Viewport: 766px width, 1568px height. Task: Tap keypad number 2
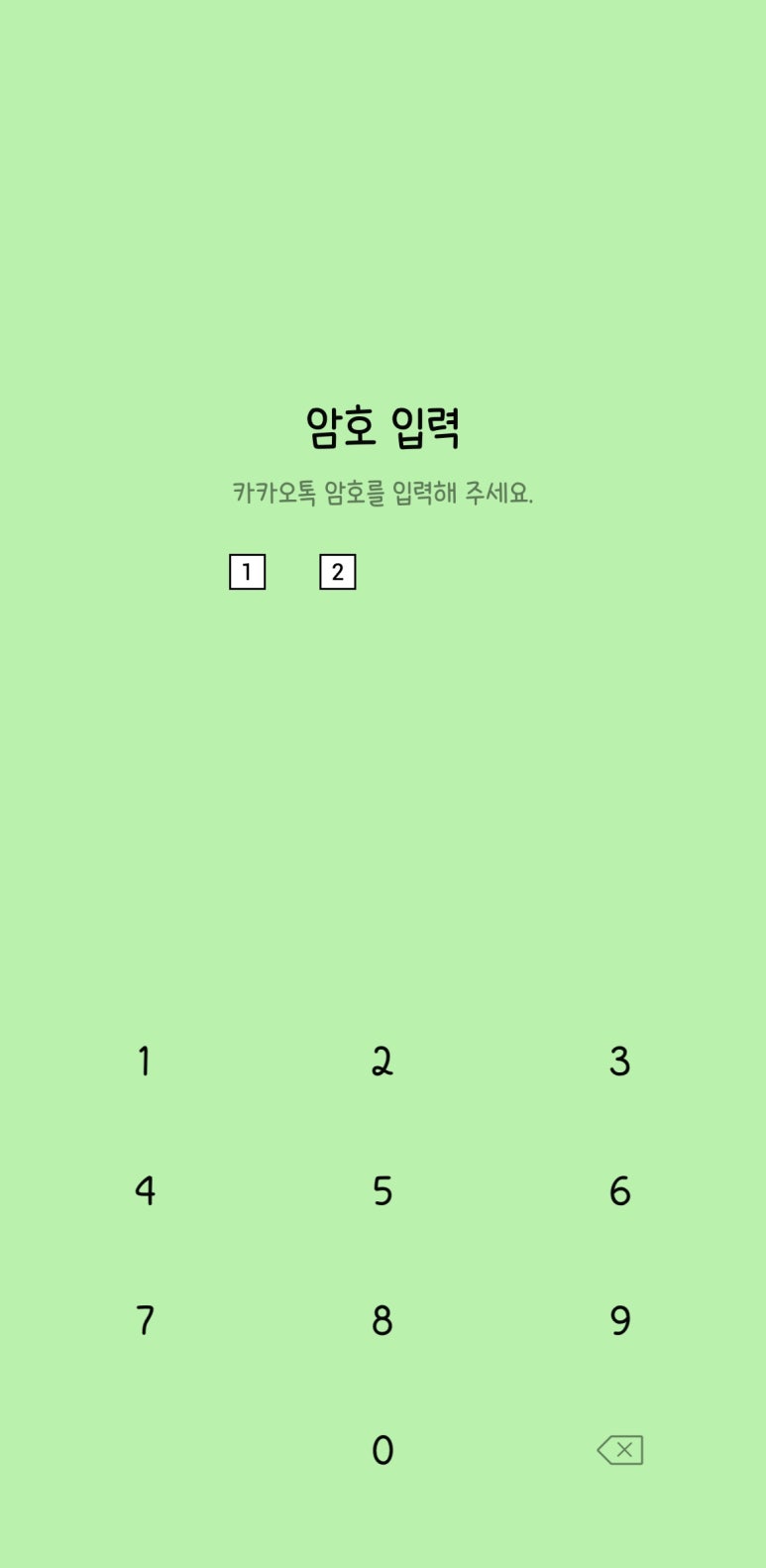(x=383, y=1061)
